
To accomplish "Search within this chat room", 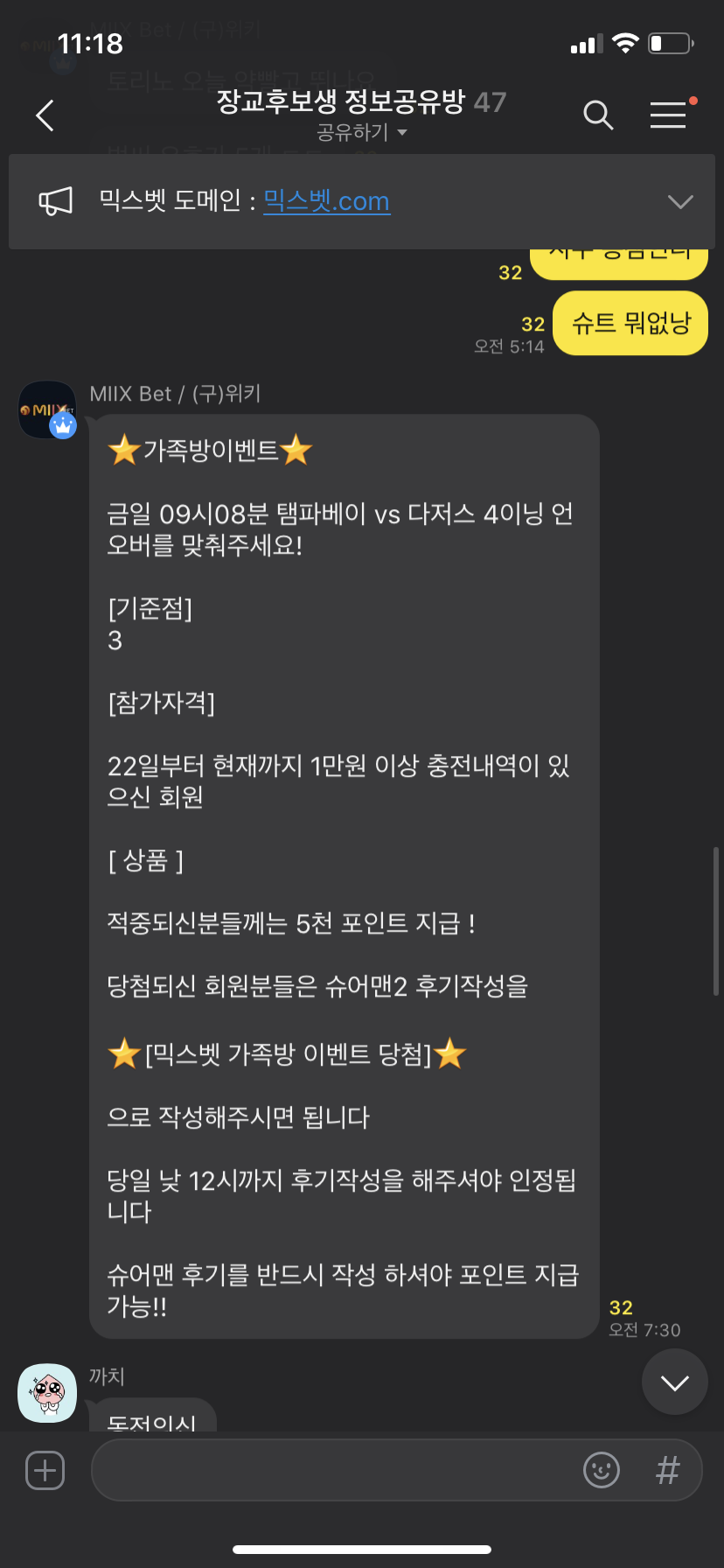I will (598, 115).
